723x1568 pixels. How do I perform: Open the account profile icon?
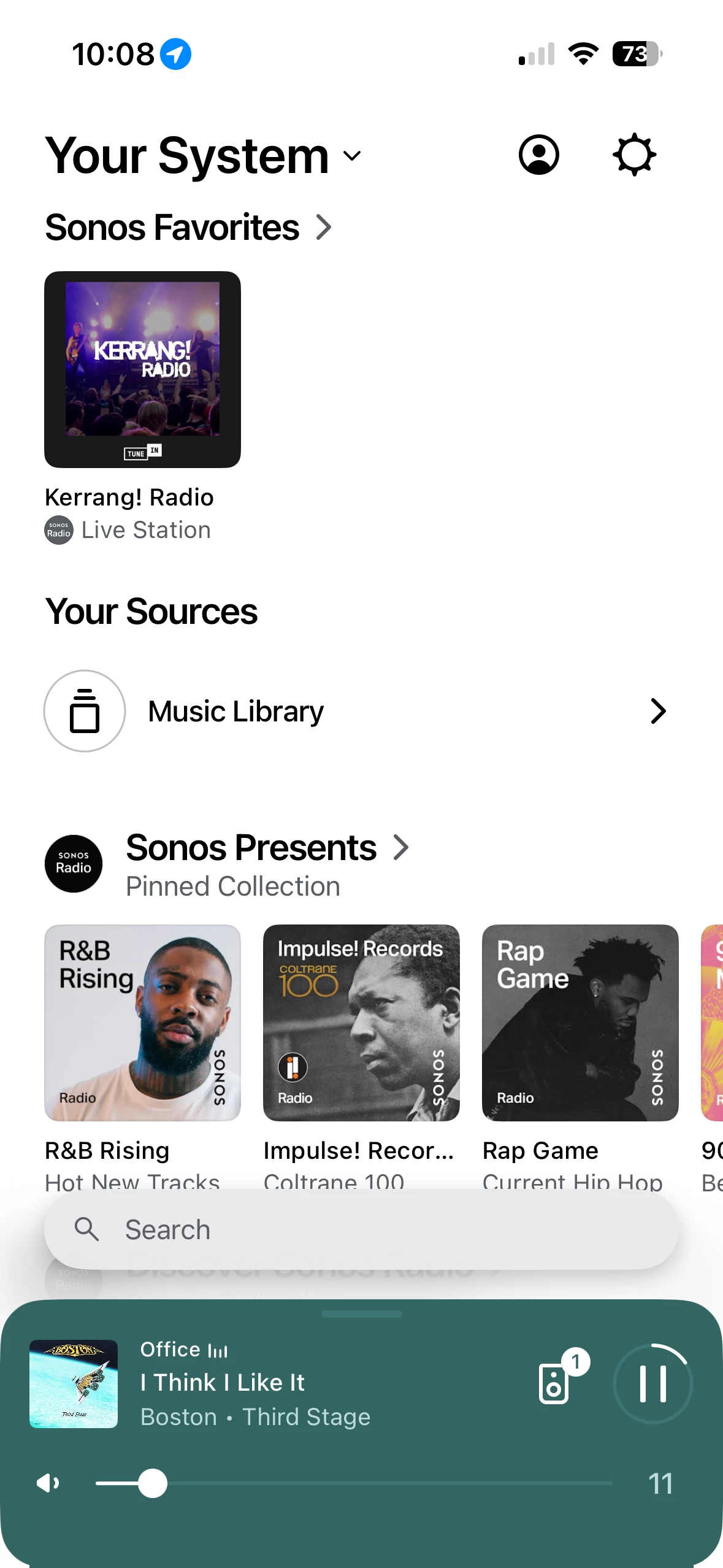(x=538, y=155)
